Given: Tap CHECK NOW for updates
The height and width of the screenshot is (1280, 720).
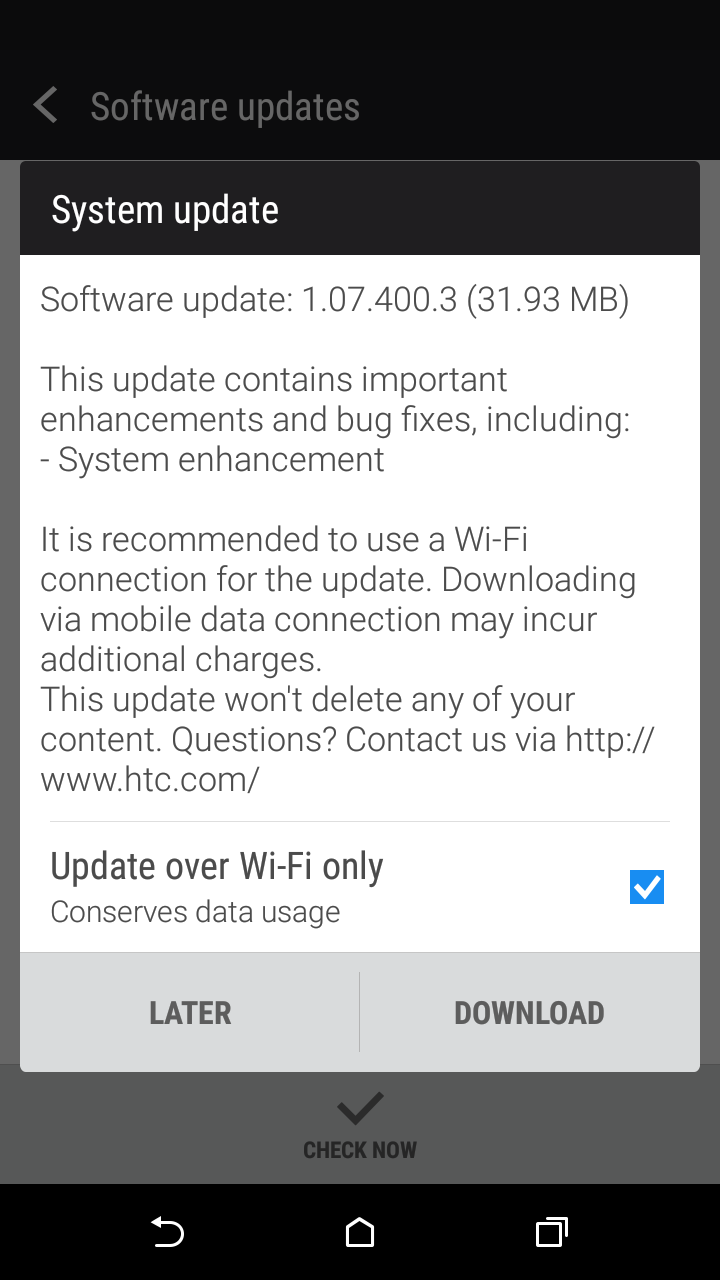Looking at the screenshot, I should pos(360,1125).
